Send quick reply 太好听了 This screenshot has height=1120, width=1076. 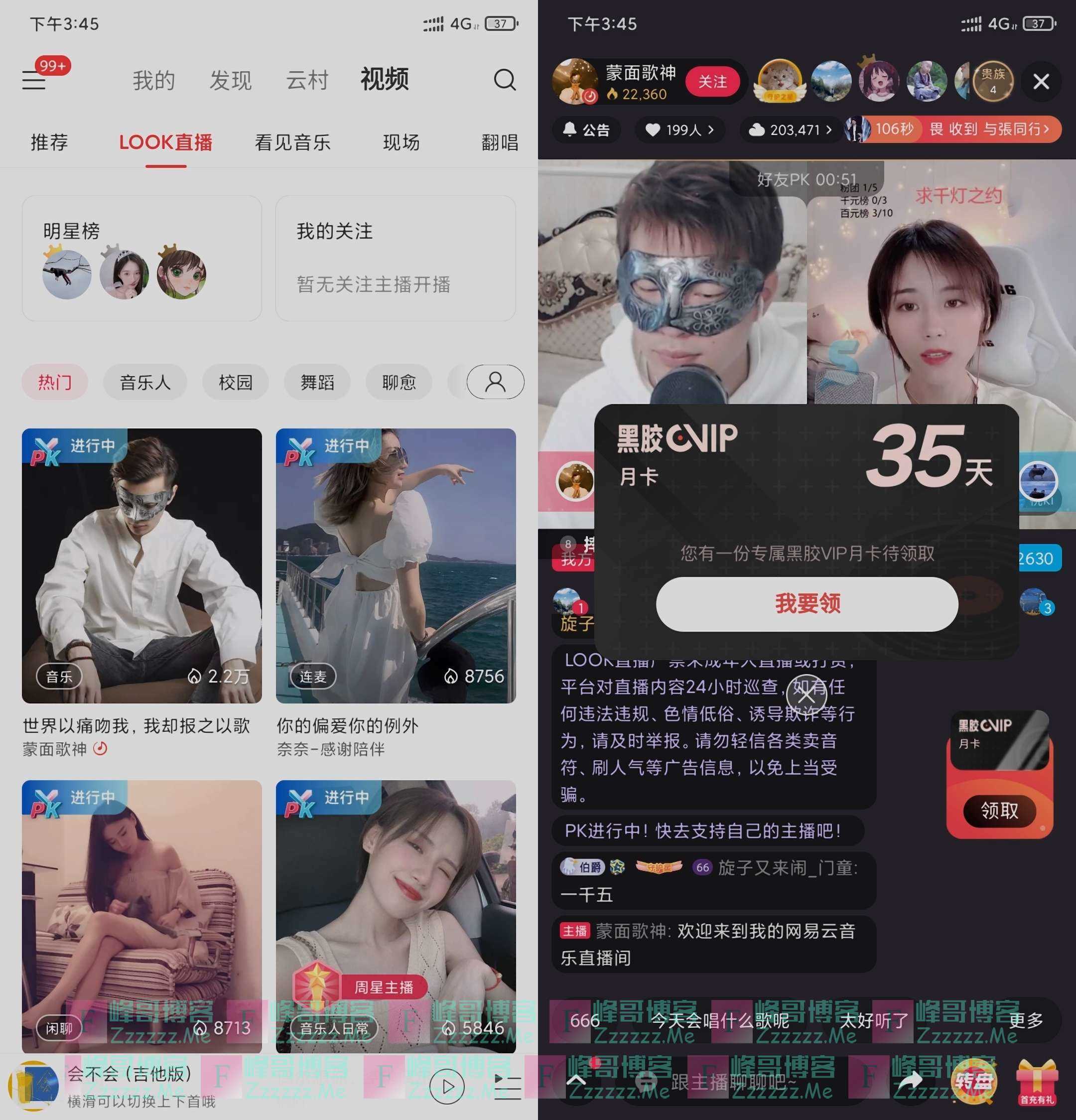pos(874,1020)
